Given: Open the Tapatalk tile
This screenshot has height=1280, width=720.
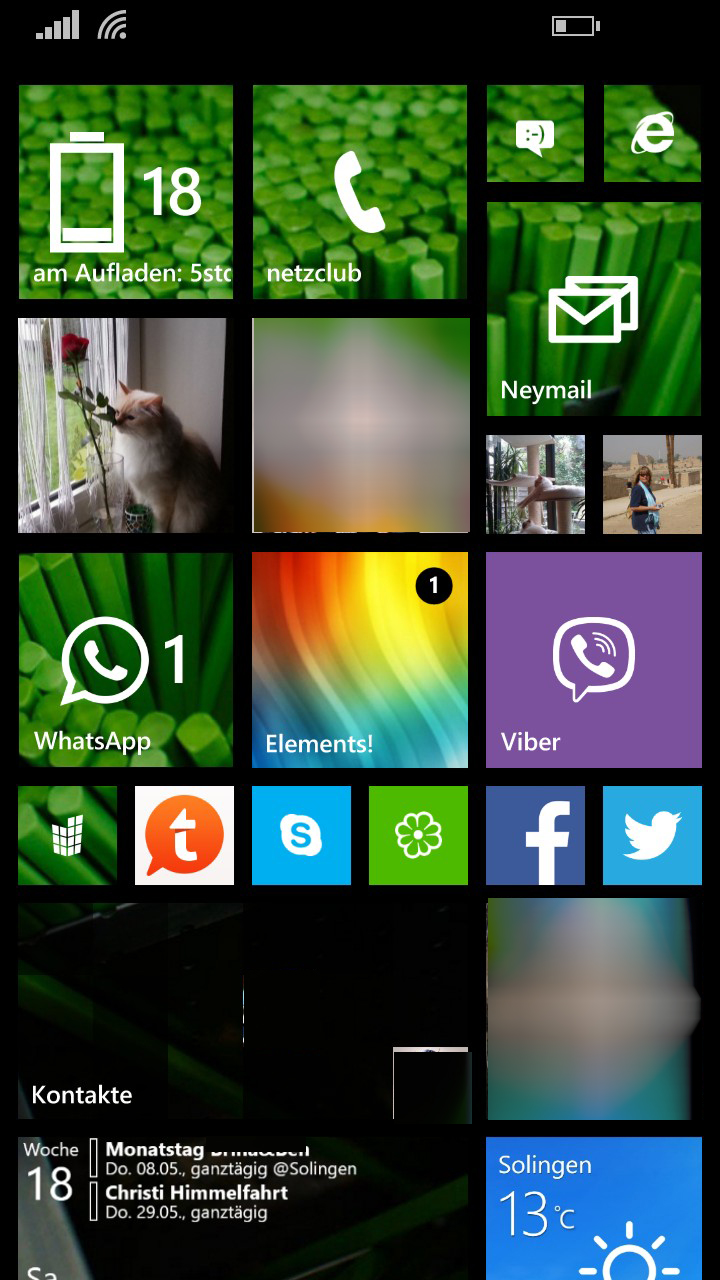Looking at the screenshot, I should tap(184, 835).
